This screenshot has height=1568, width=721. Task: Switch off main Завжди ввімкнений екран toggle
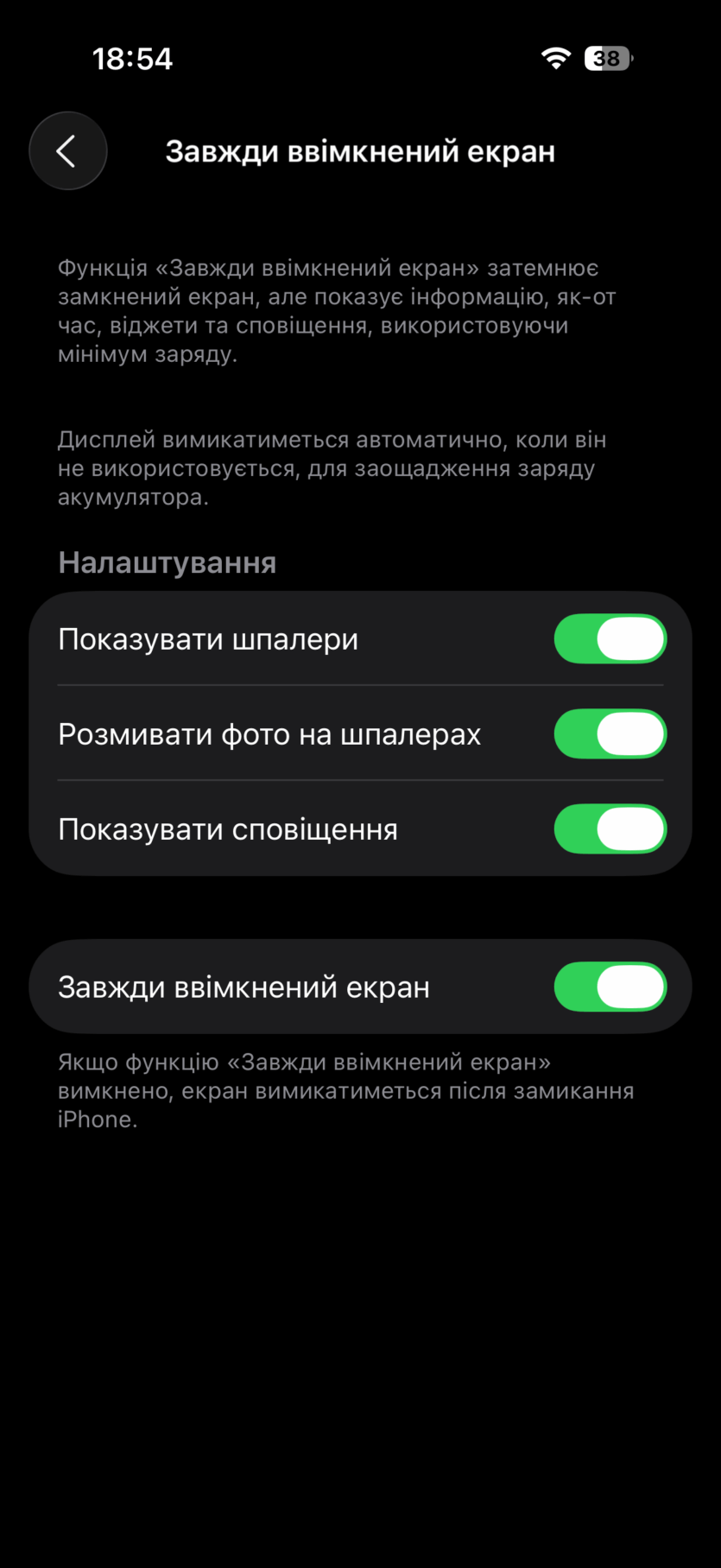click(610, 987)
